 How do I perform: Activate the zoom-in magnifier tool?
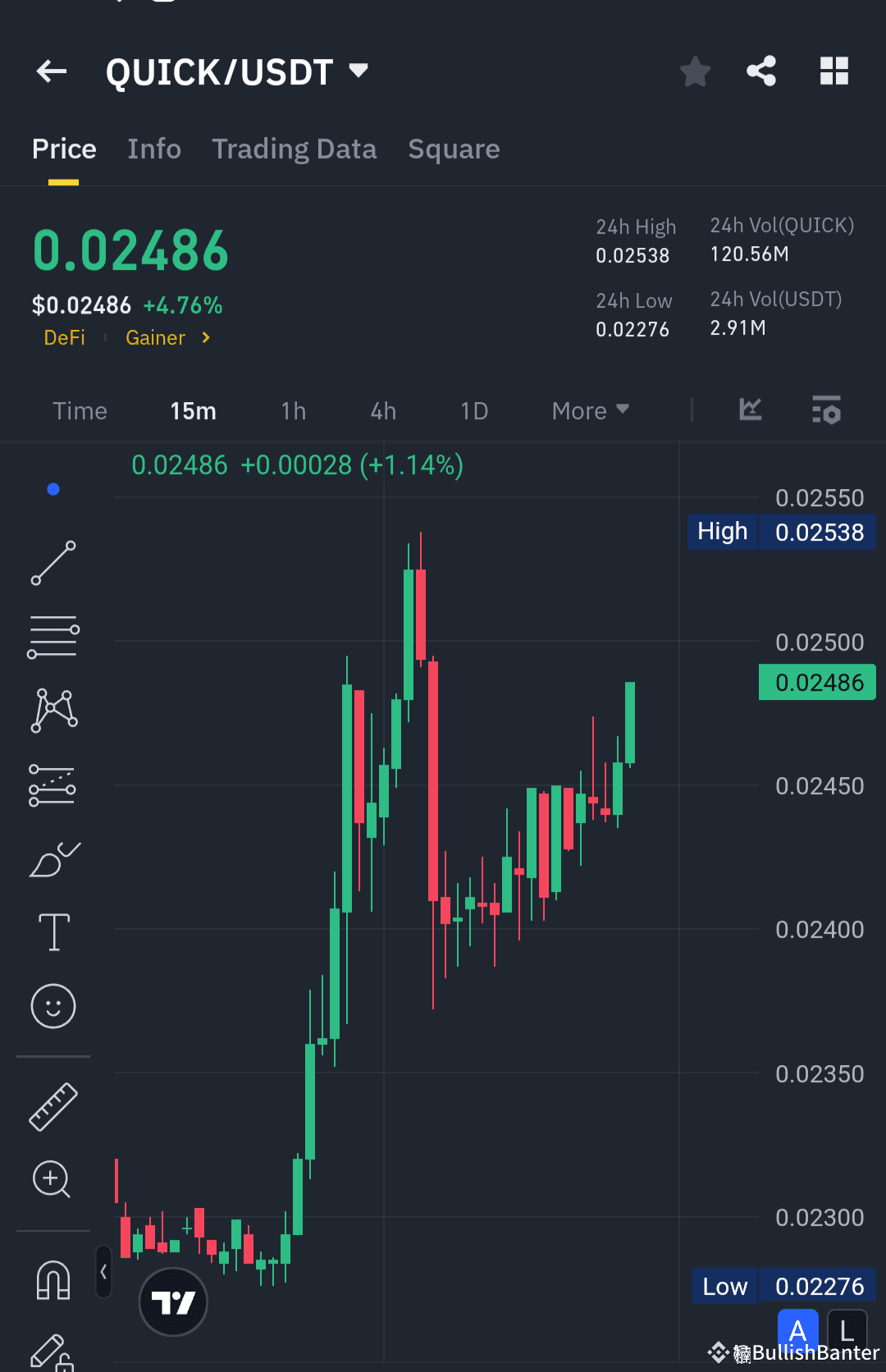53,1180
